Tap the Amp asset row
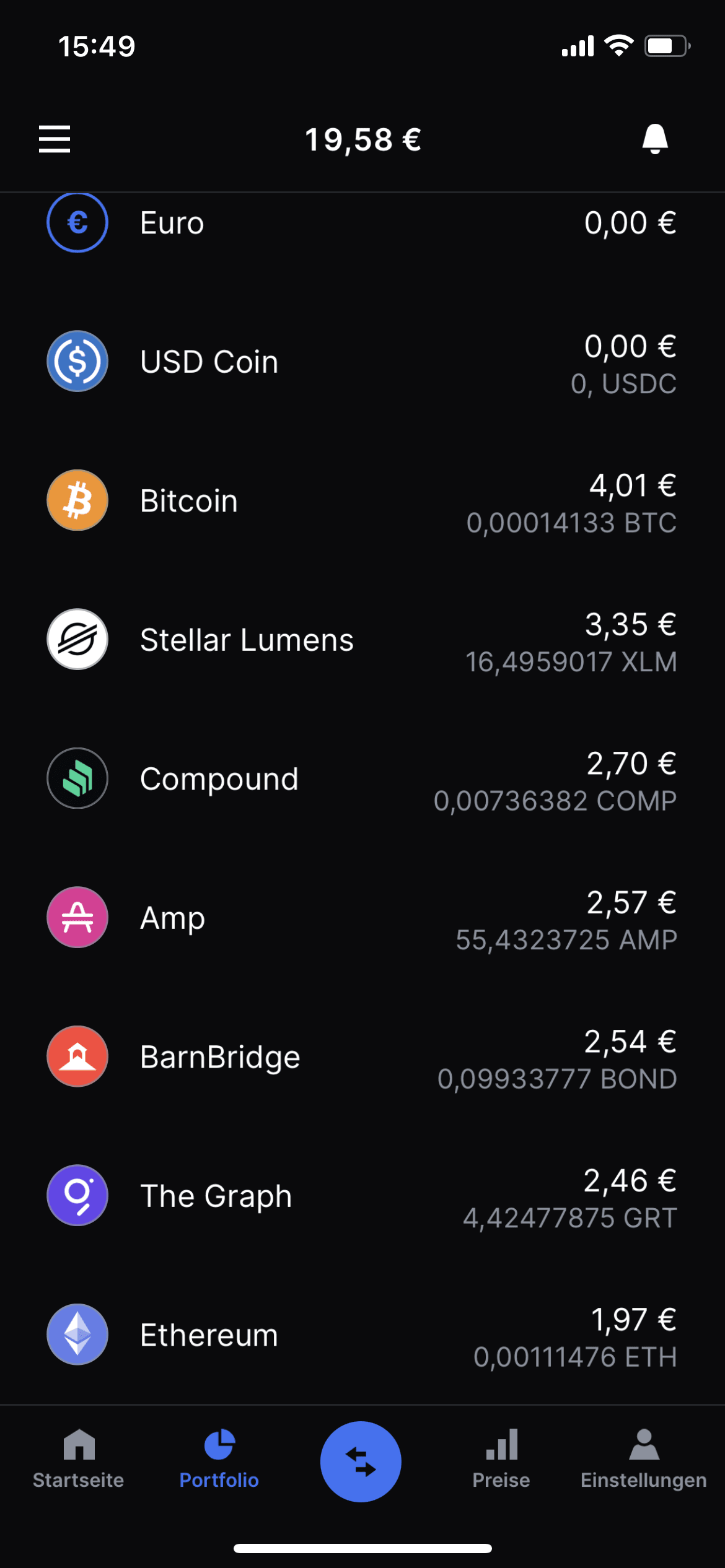This screenshot has width=725, height=1568. tap(362, 918)
